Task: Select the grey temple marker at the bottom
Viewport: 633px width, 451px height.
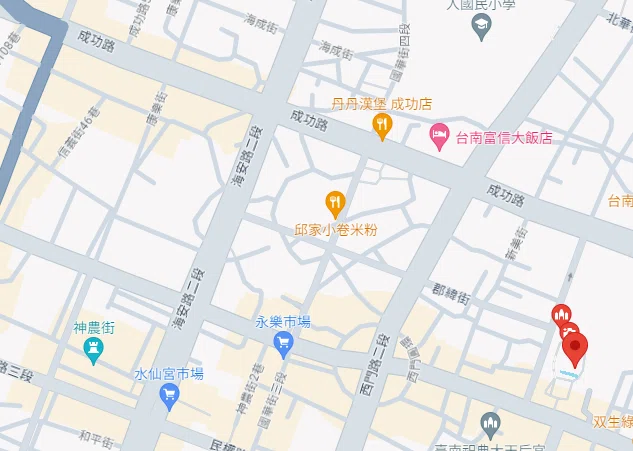Action: coord(489,423)
